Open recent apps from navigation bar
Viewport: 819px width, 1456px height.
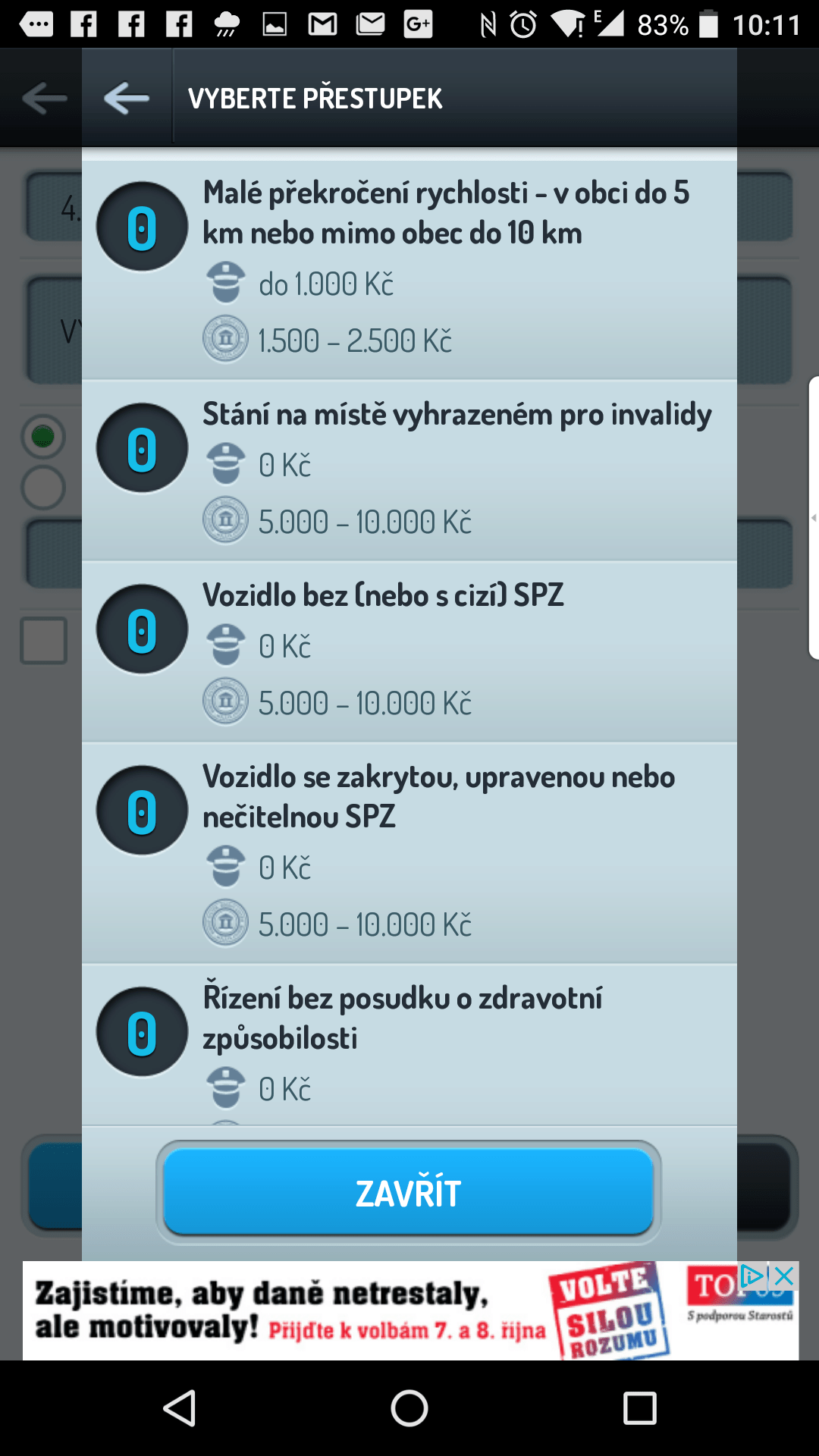[639, 1409]
